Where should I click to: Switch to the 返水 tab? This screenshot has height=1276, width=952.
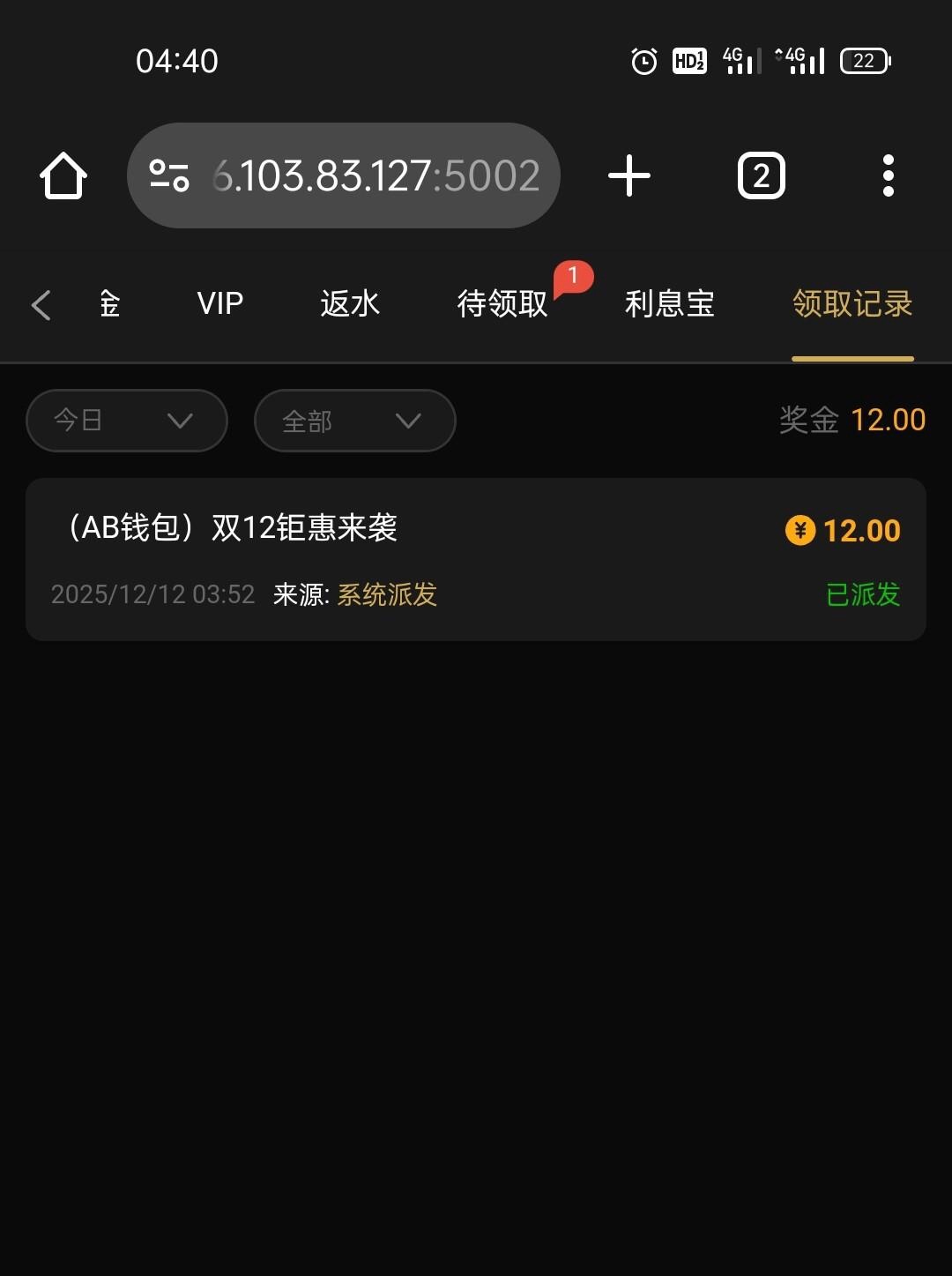tap(350, 304)
